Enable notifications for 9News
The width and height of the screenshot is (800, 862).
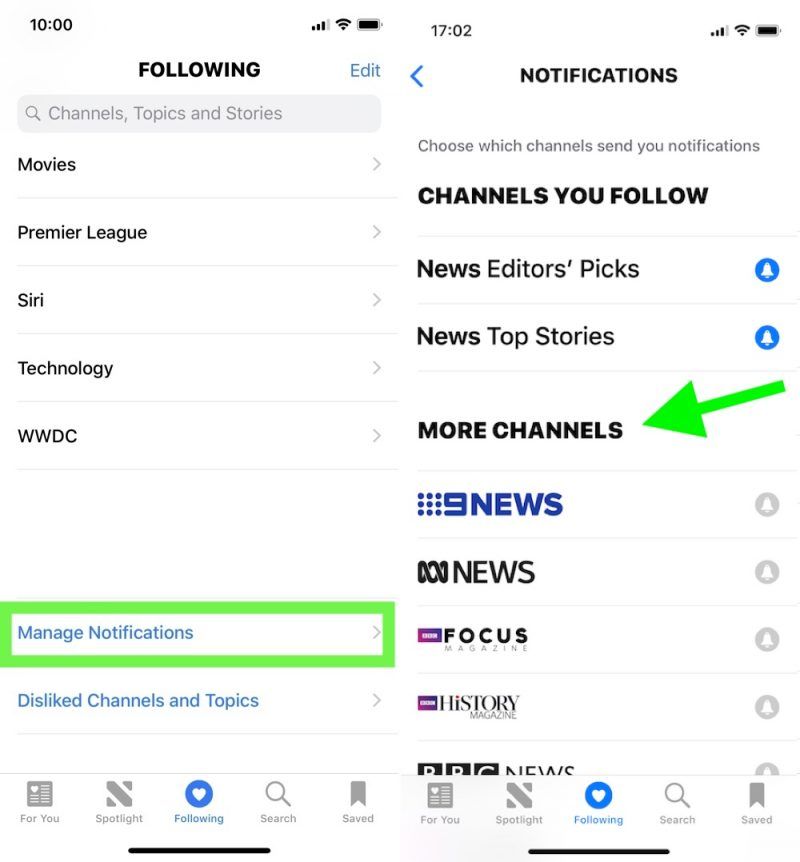click(766, 504)
